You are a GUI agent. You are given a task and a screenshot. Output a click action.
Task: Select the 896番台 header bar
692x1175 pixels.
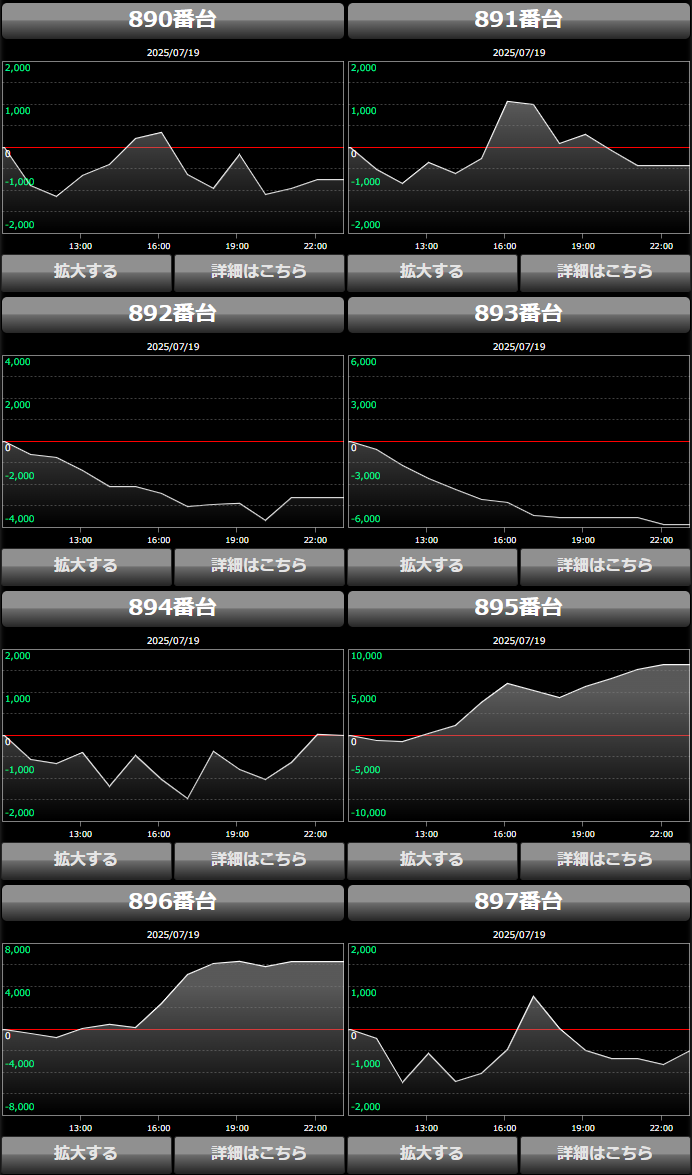click(x=173, y=902)
